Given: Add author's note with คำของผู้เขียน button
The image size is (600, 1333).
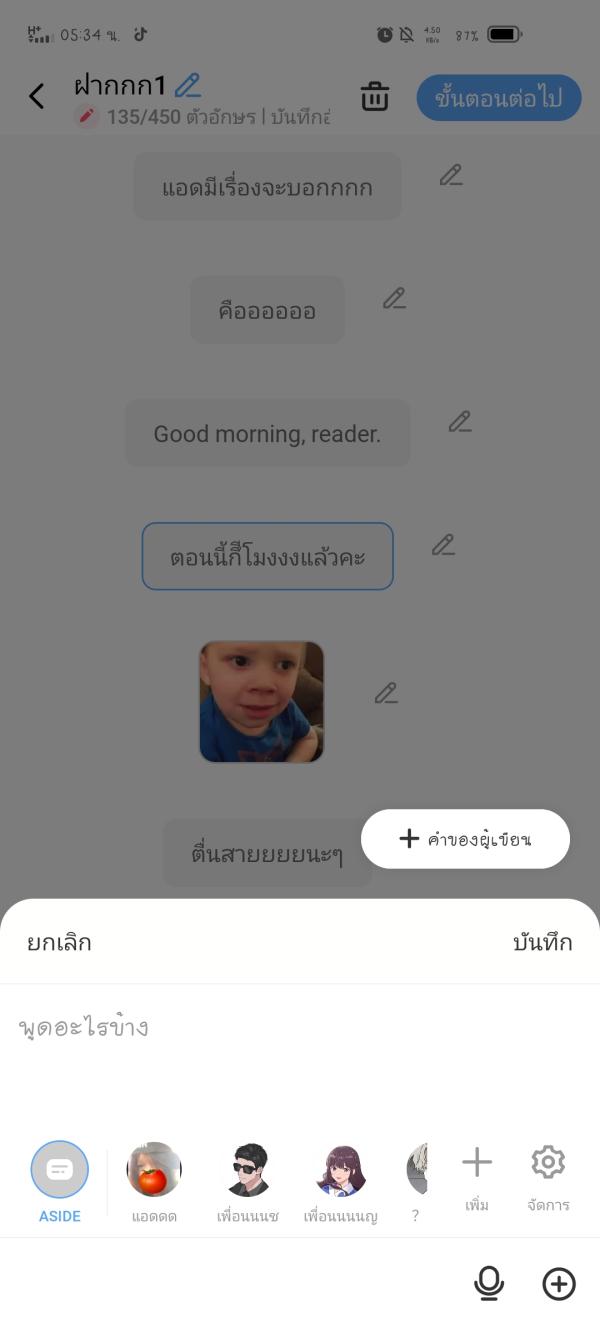Looking at the screenshot, I should tap(465, 839).
